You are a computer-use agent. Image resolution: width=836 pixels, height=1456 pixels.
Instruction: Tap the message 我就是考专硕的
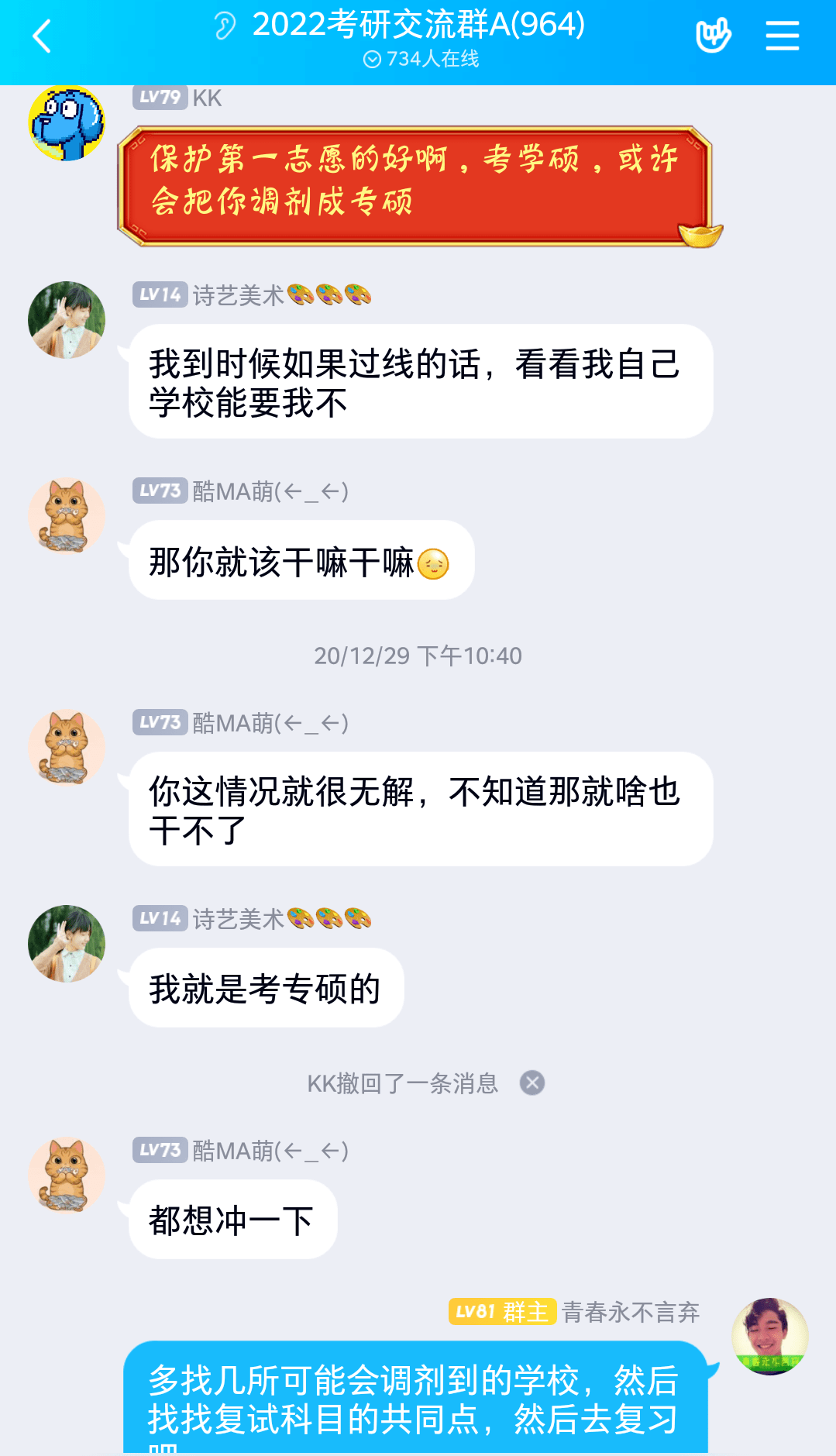coord(266,989)
